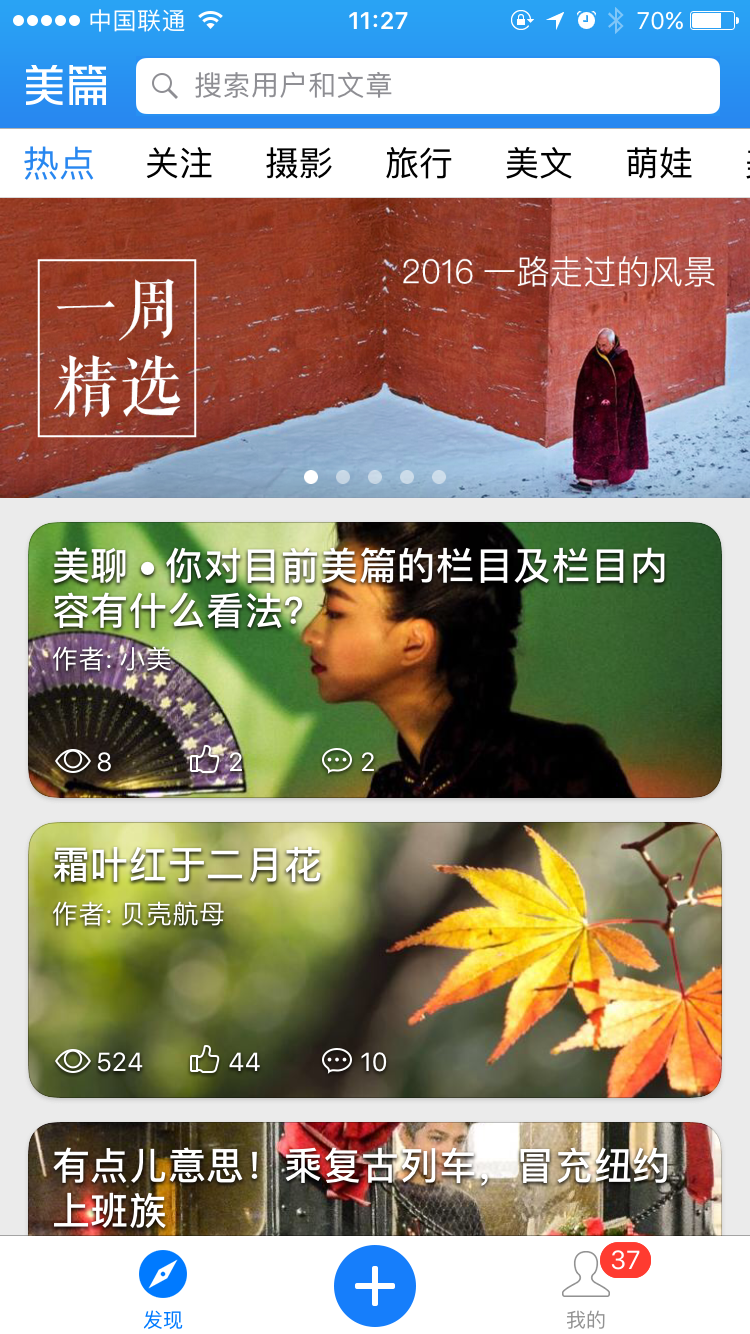The width and height of the screenshot is (750, 1334).
Task: Switch to the 我的 profile tab
Action: (586, 1290)
